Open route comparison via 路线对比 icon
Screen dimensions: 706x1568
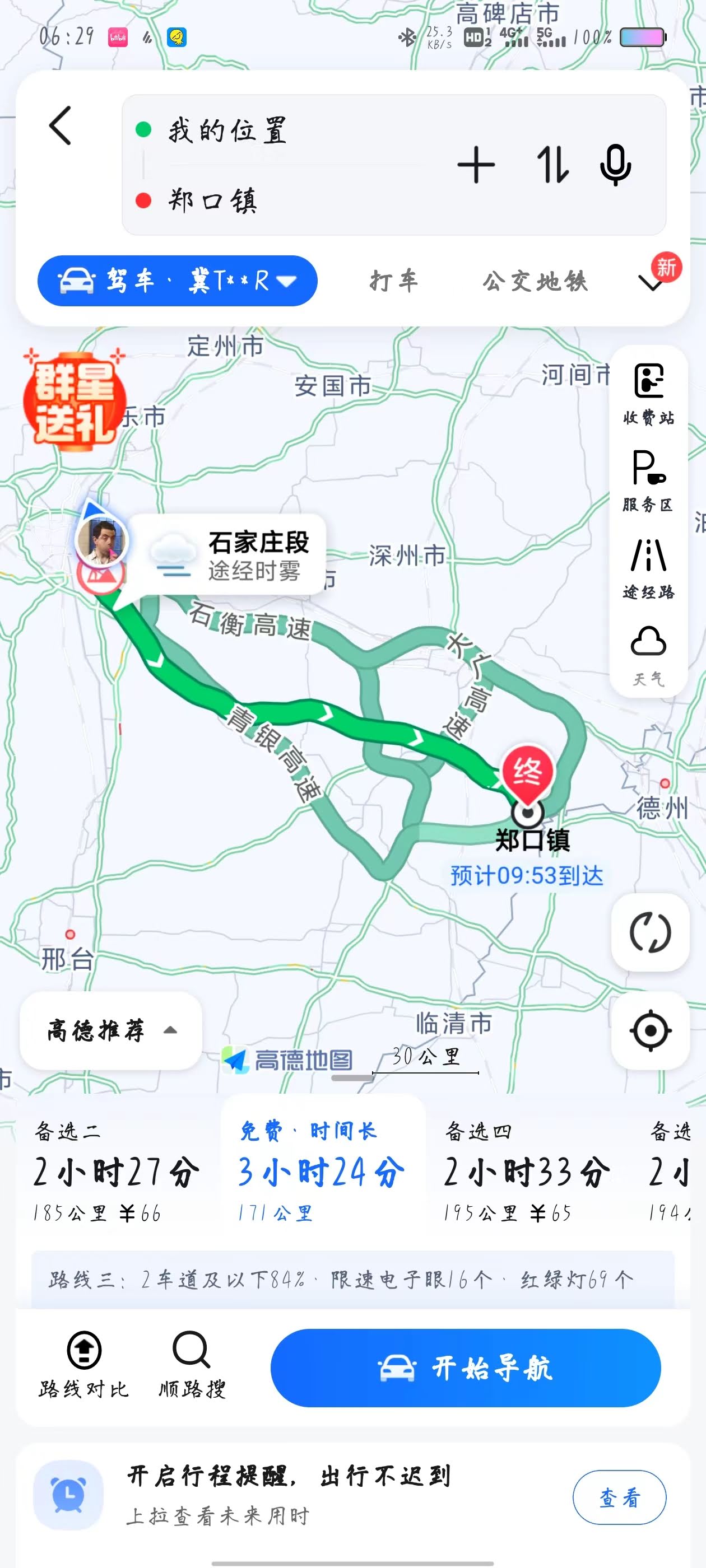(83, 1356)
